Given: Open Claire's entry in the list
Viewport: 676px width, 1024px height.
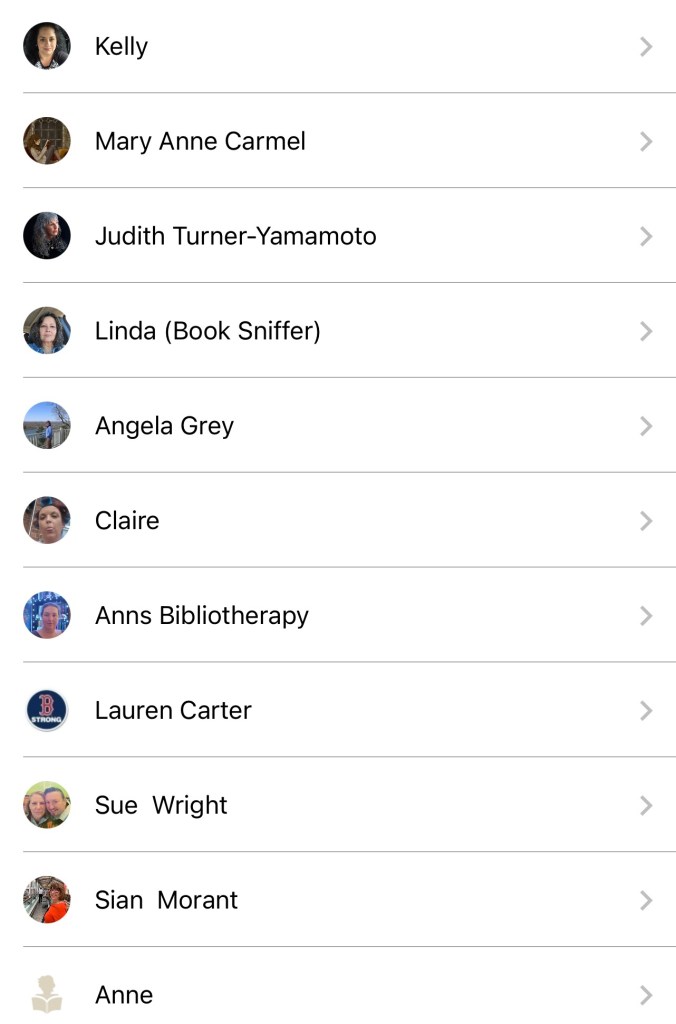Looking at the screenshot, I should tap(127, 520).
